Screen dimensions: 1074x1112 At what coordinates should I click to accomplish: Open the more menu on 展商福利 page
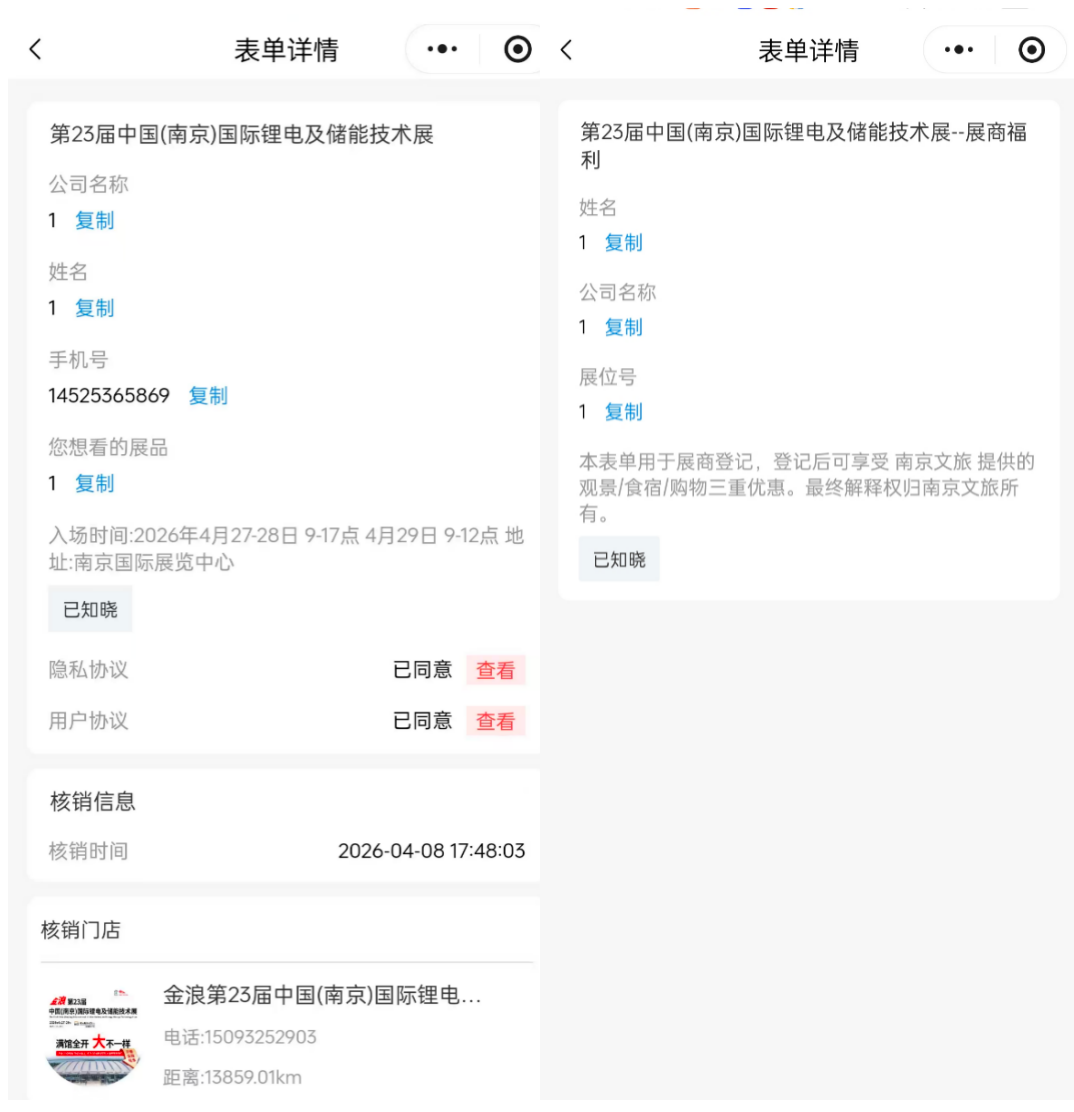click(x=958, y=50)
